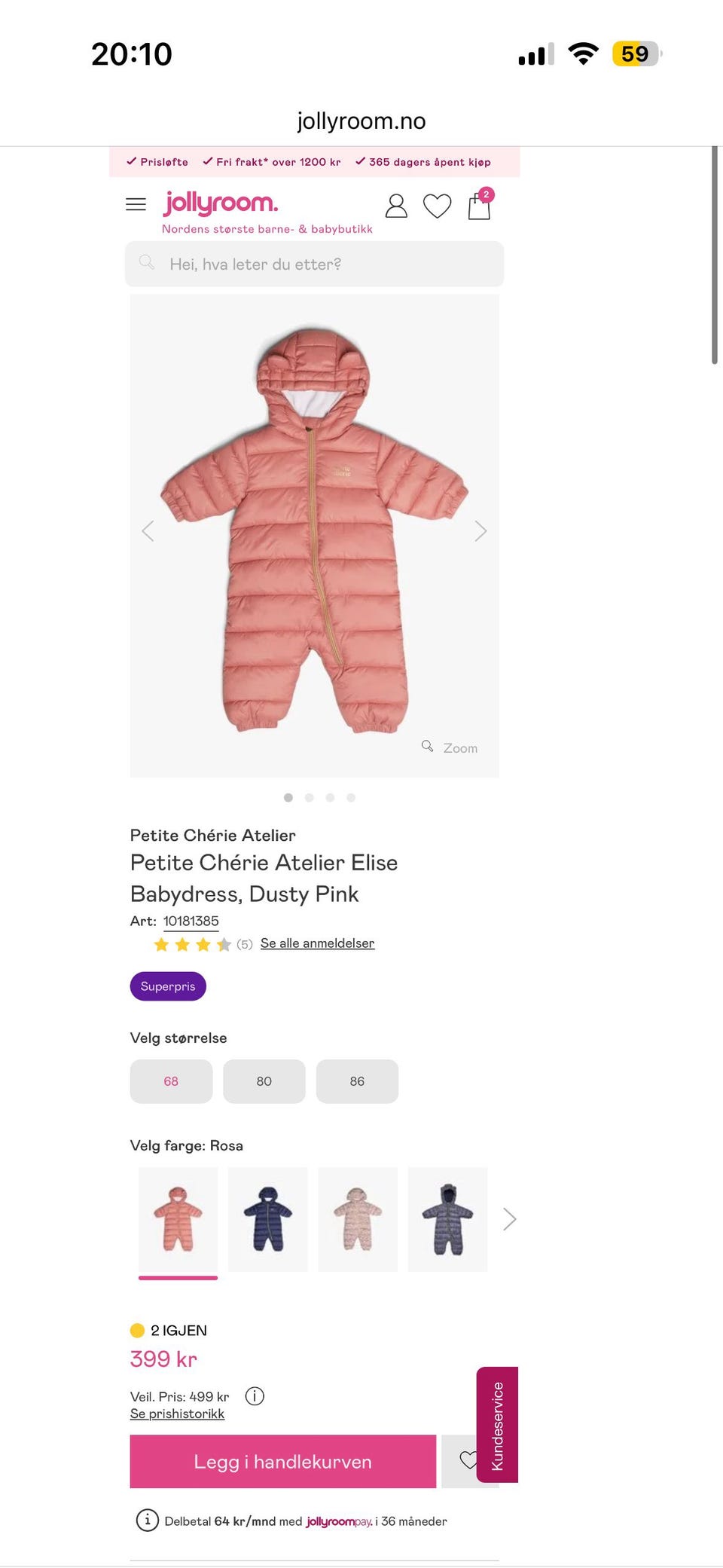Select the light patterned color variant
Viewport: 723px width, 1568px height.
coord(358,1219)
